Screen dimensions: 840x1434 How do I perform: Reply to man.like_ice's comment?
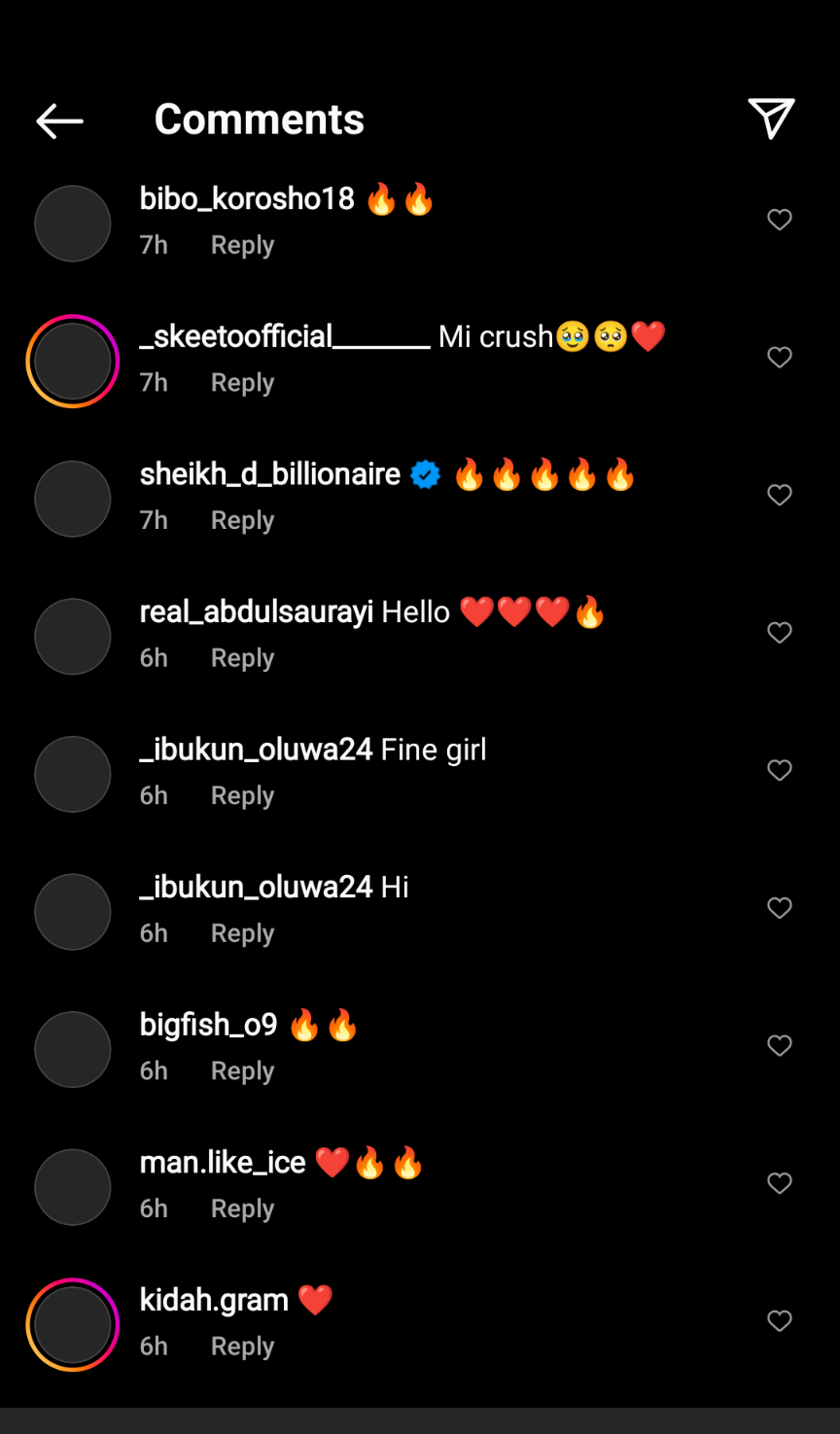point(242,1208)
